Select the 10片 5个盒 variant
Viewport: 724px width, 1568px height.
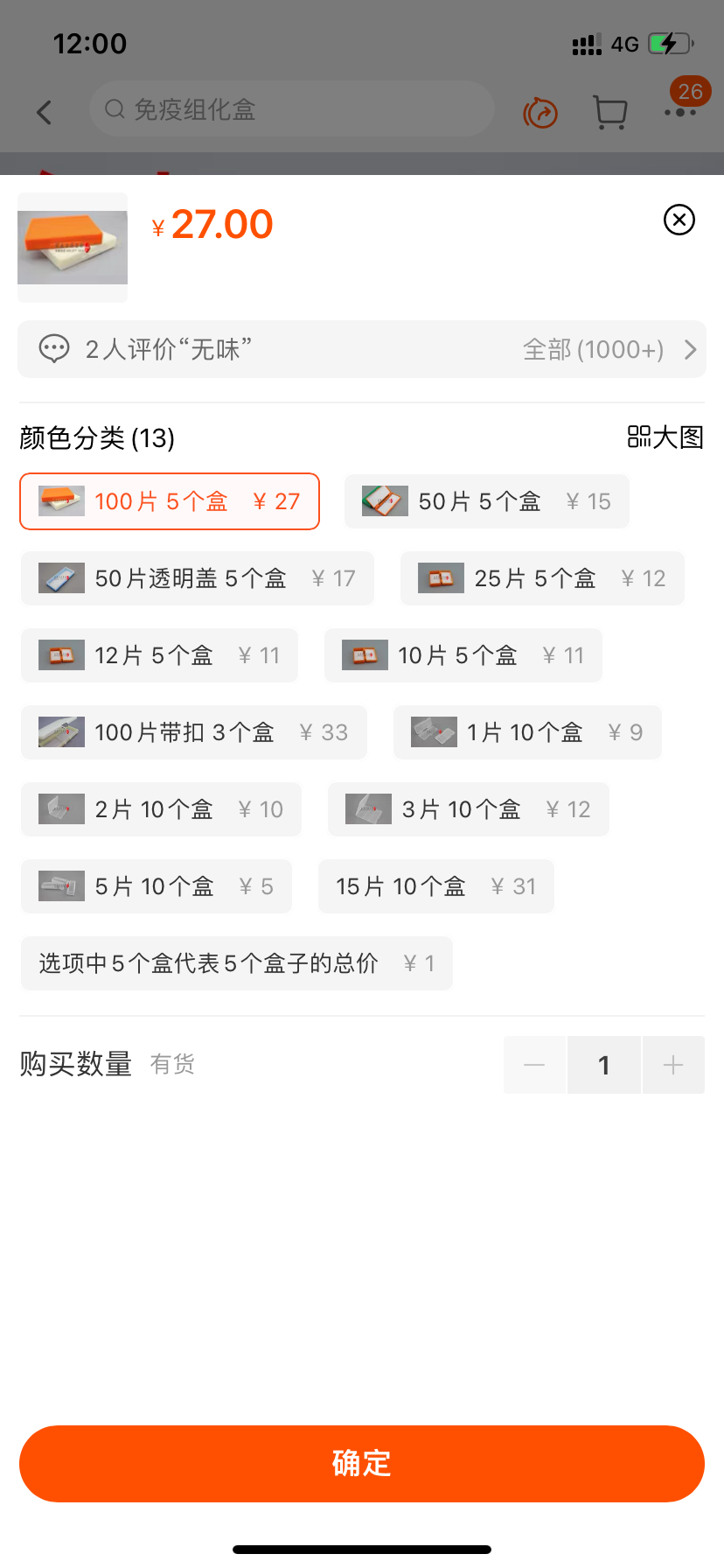[463, 655]
